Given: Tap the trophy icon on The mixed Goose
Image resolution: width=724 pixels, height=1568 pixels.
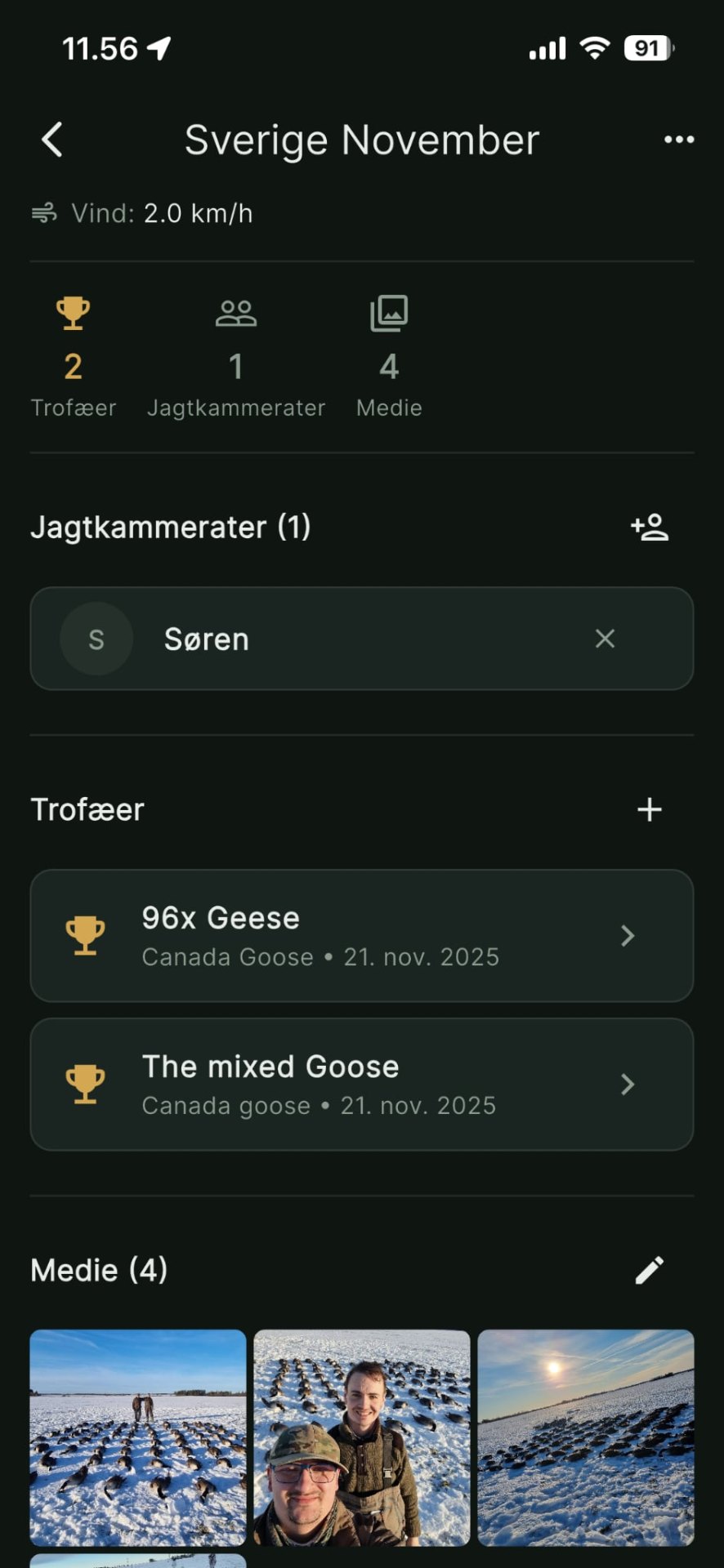Looking at the screenshot, I should 85,1084.
